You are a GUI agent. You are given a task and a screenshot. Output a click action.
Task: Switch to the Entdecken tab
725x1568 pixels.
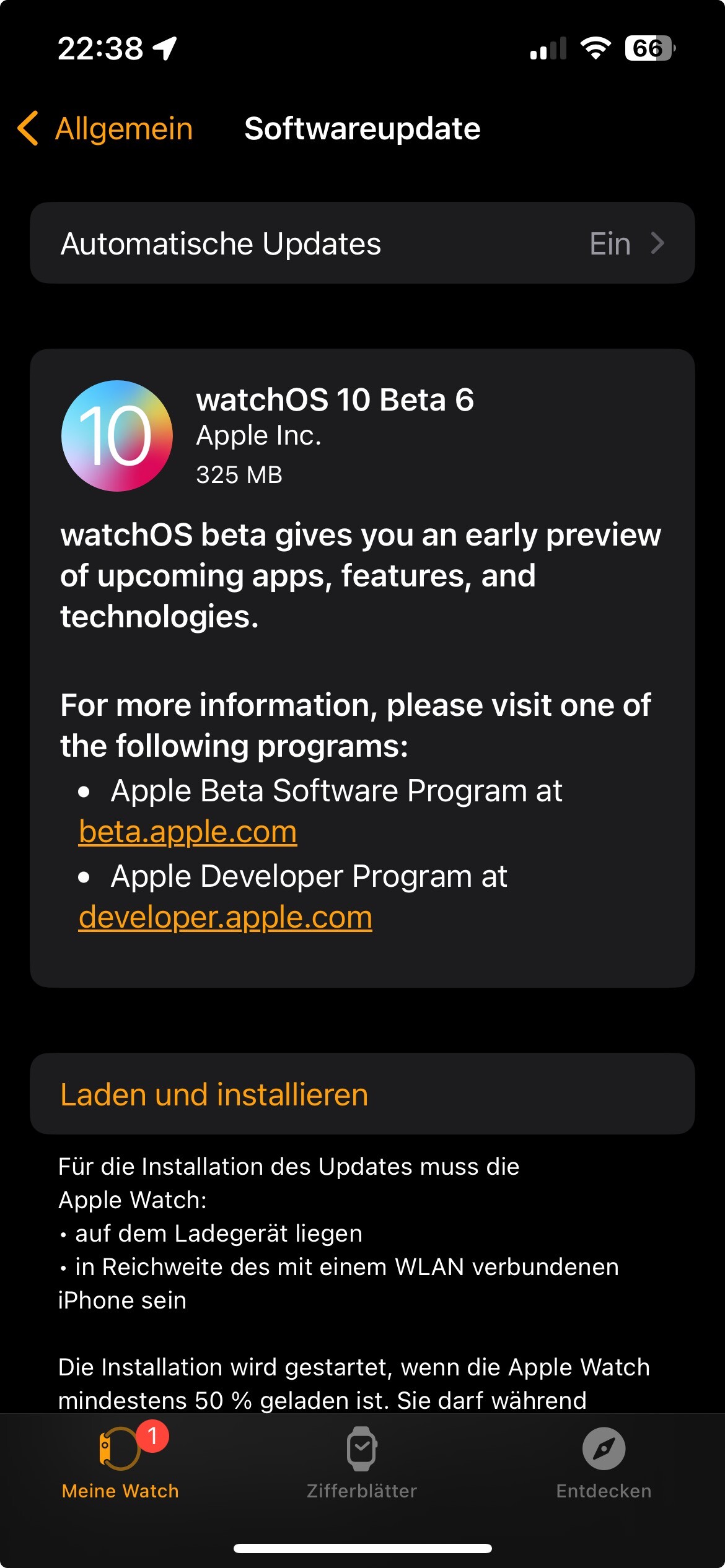tap(604, 1463)
